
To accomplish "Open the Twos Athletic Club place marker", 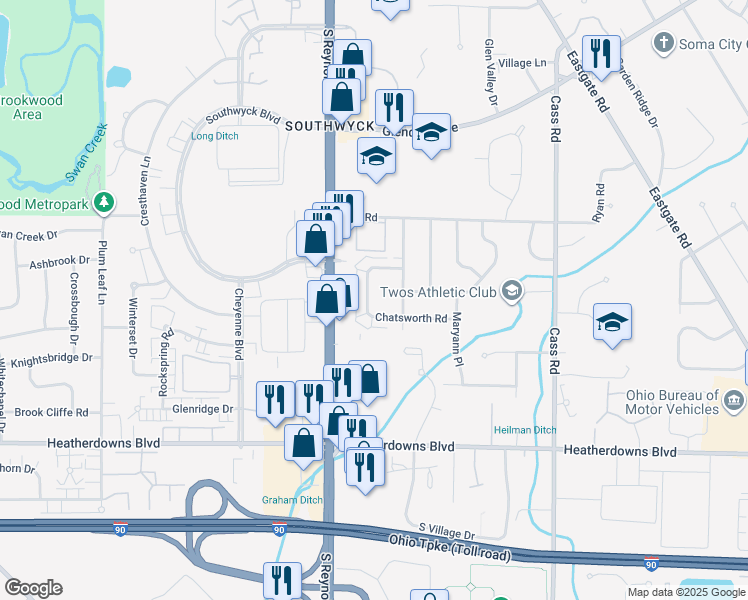I will point(512,292).
